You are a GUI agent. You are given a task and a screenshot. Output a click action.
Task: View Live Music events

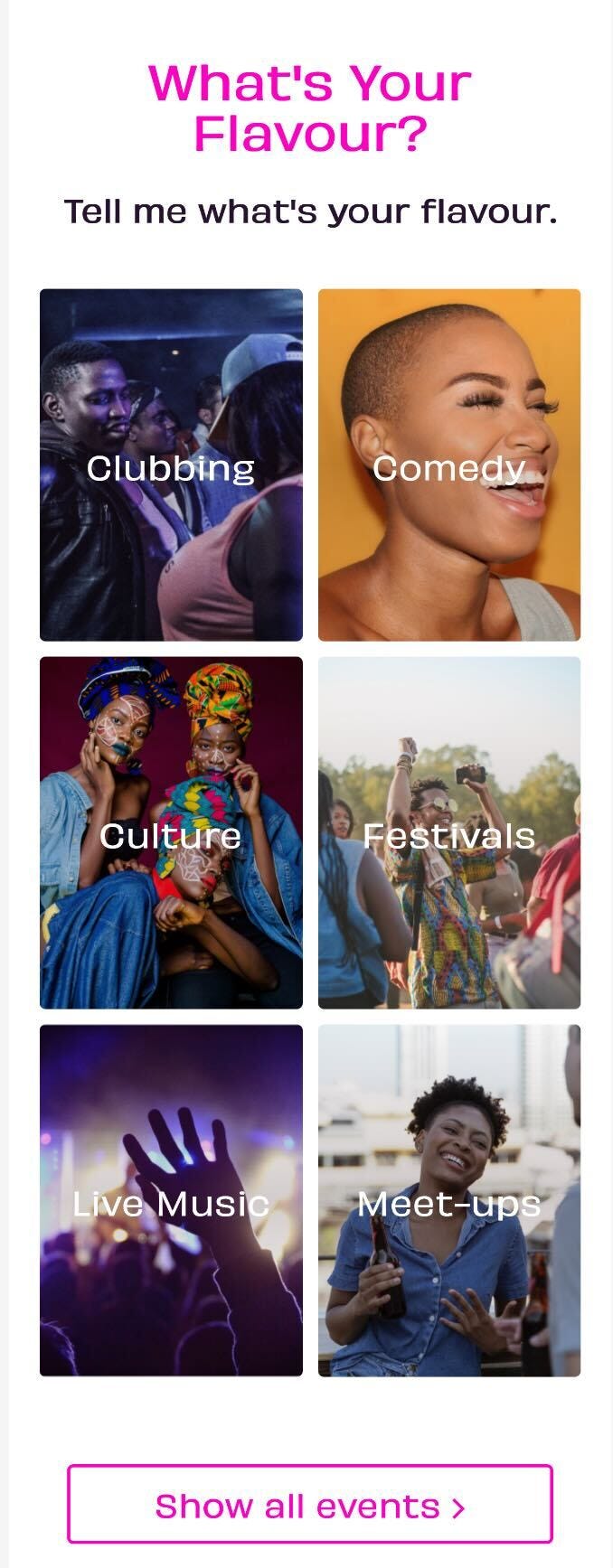click(x=171, y=1200)
